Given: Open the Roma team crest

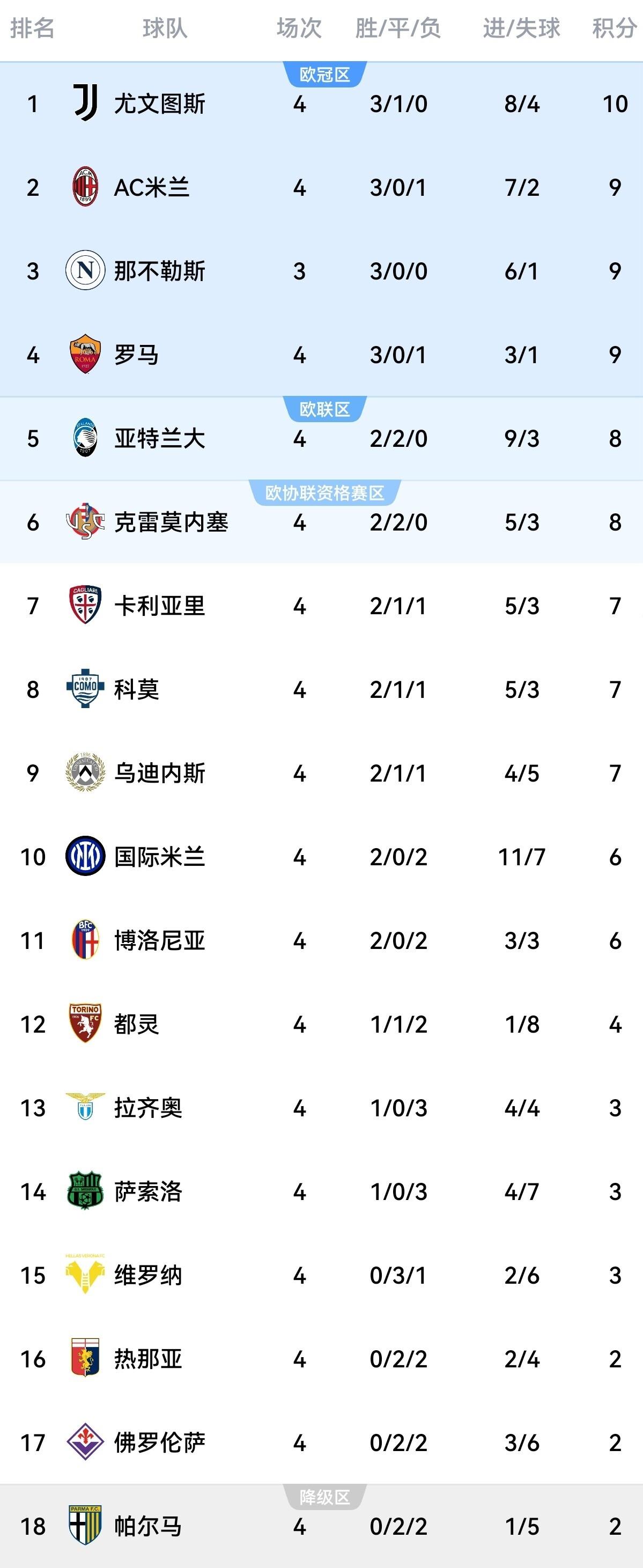Looking at the screenshot, I should [85, 354].
